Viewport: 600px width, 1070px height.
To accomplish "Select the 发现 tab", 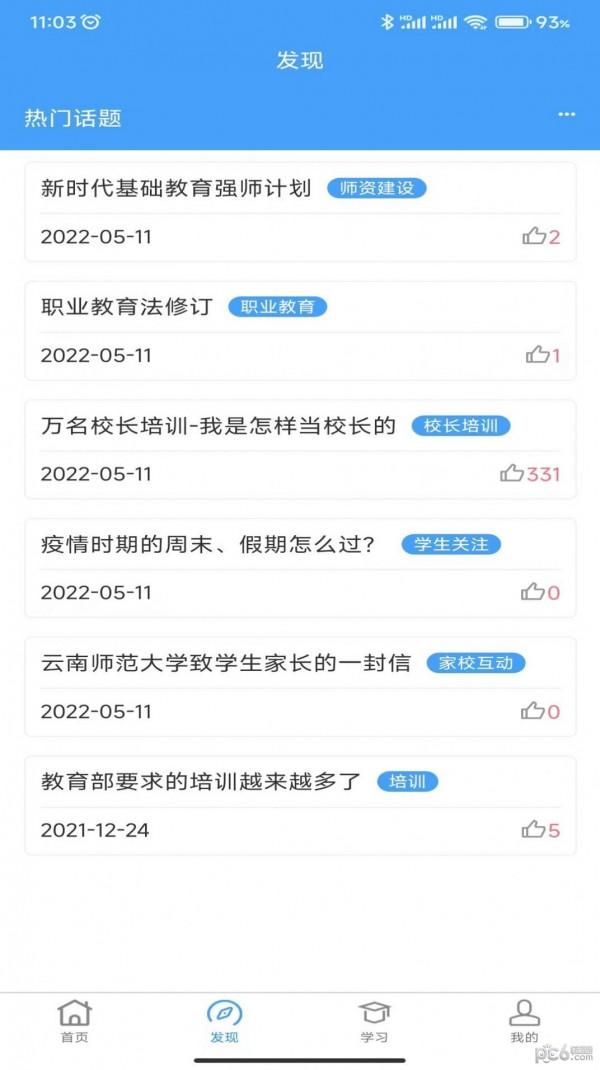I will 224,1021.
